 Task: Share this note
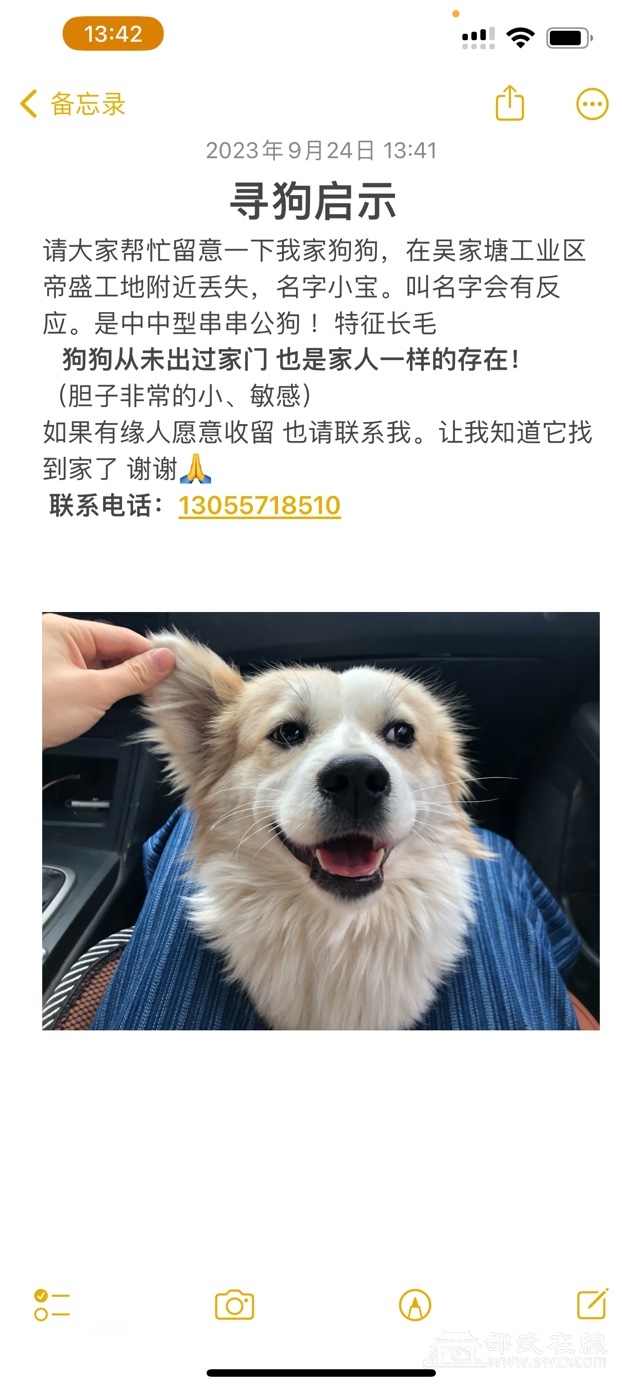510,103
